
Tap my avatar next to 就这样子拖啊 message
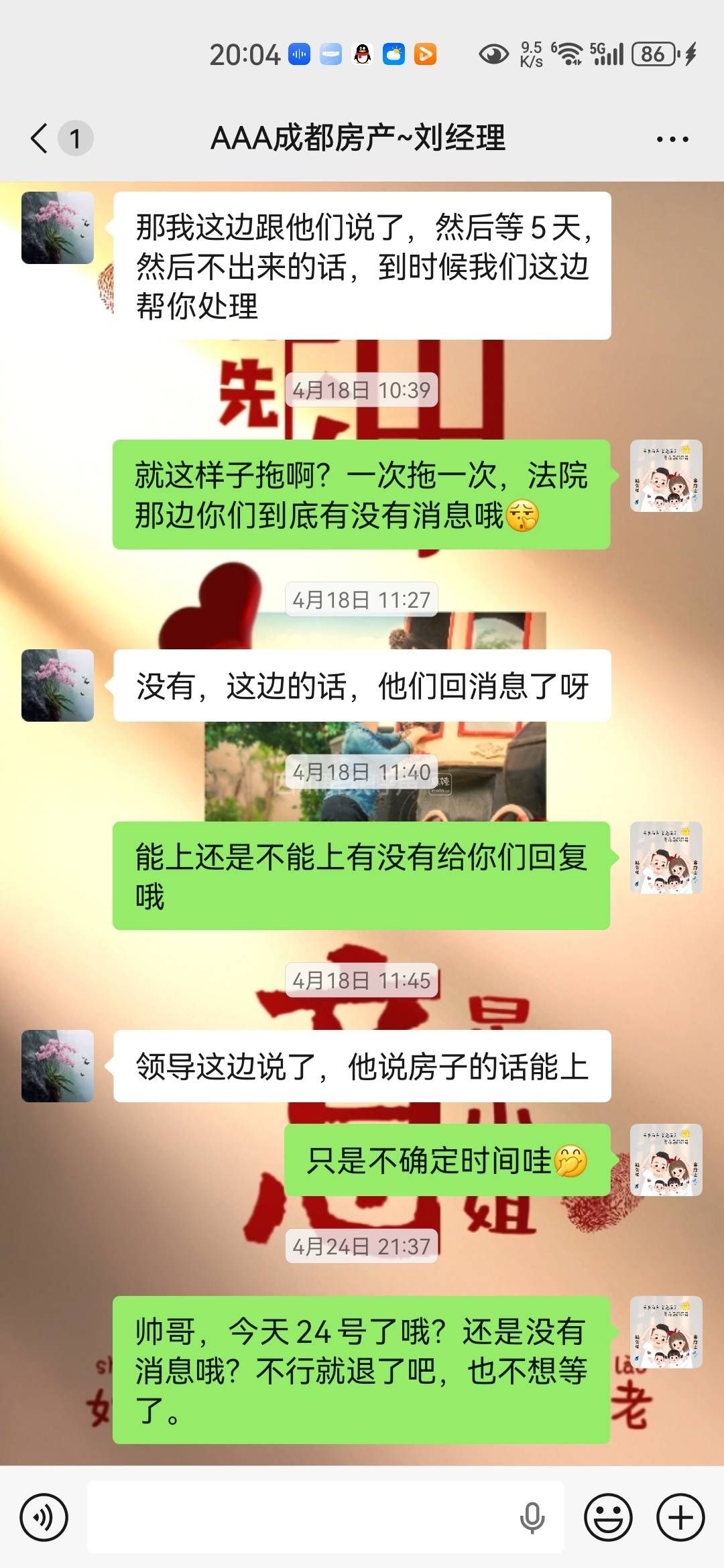click(x=666, y=476)
